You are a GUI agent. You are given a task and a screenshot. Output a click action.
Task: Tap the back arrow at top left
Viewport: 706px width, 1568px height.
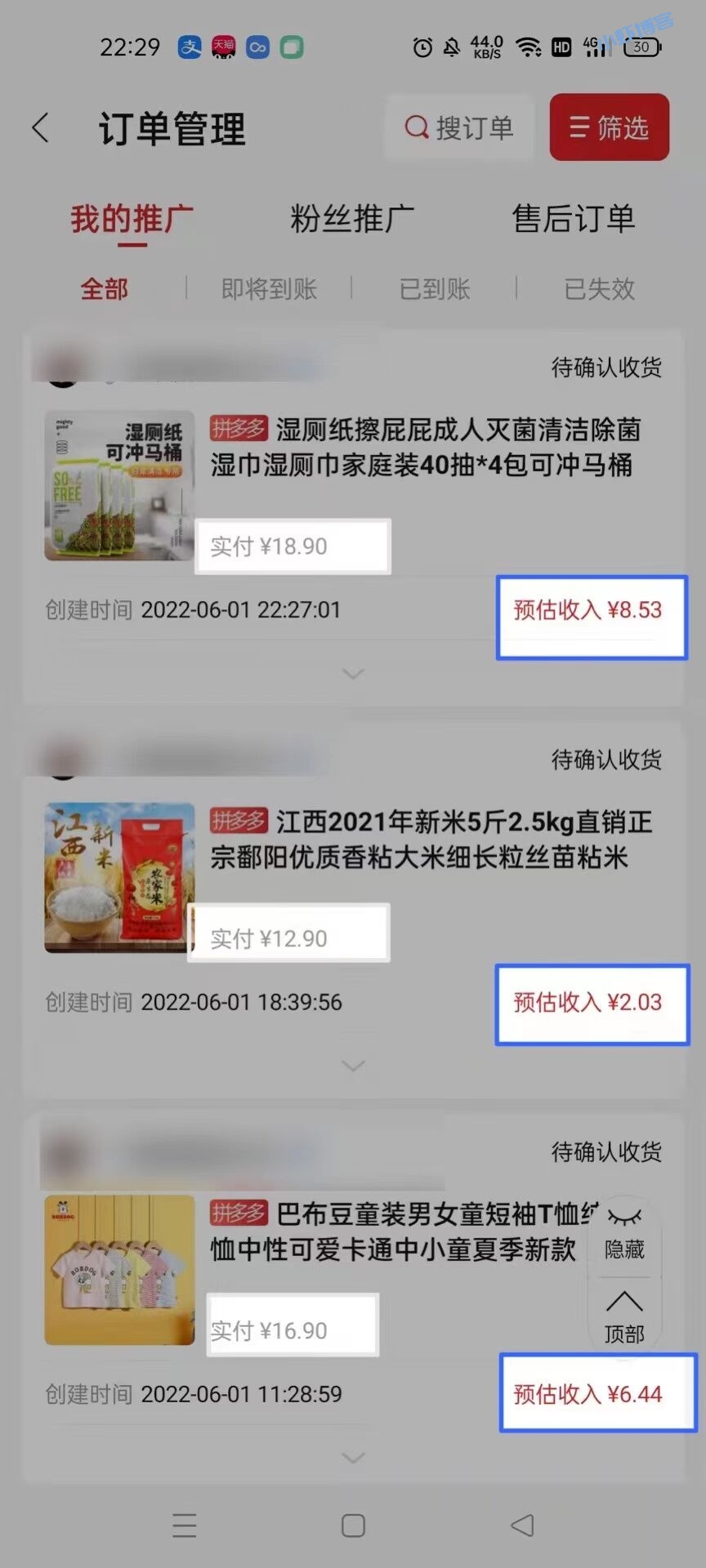click(39, 127)
